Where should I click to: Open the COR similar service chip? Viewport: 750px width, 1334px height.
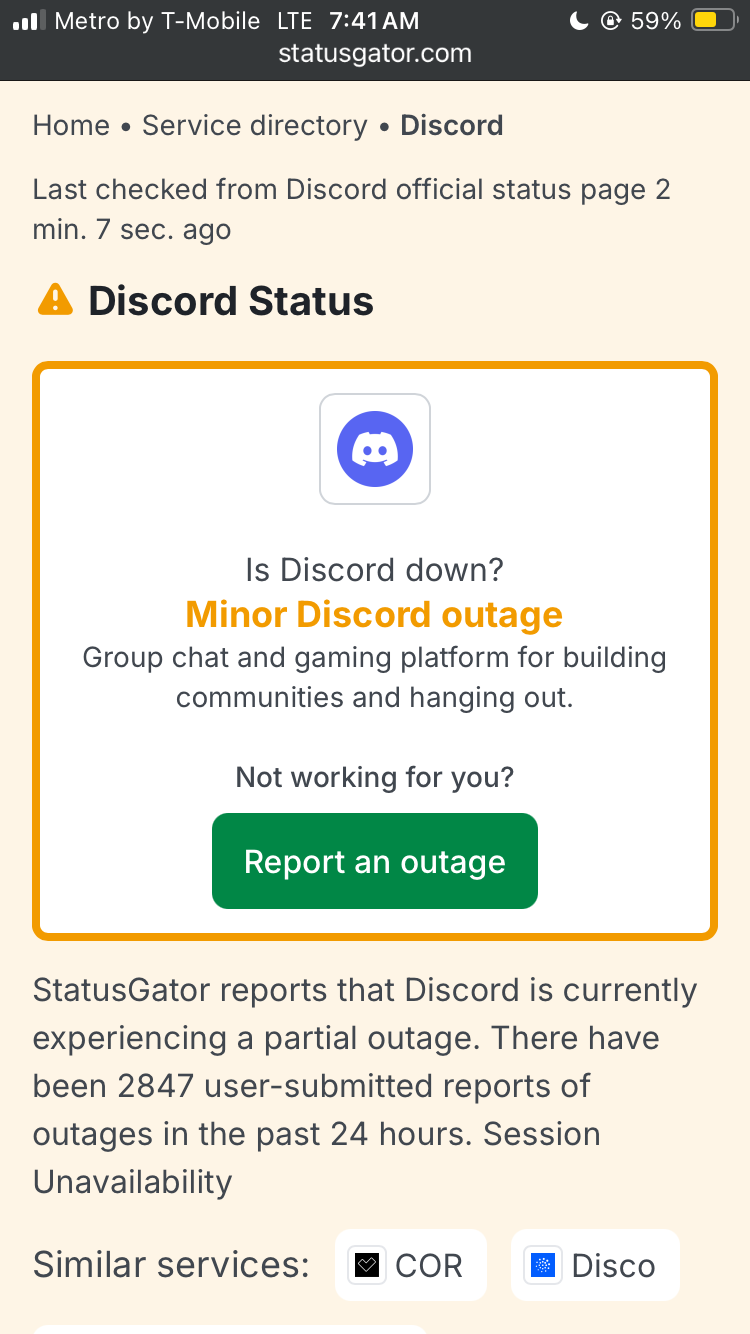[411, 1265]
